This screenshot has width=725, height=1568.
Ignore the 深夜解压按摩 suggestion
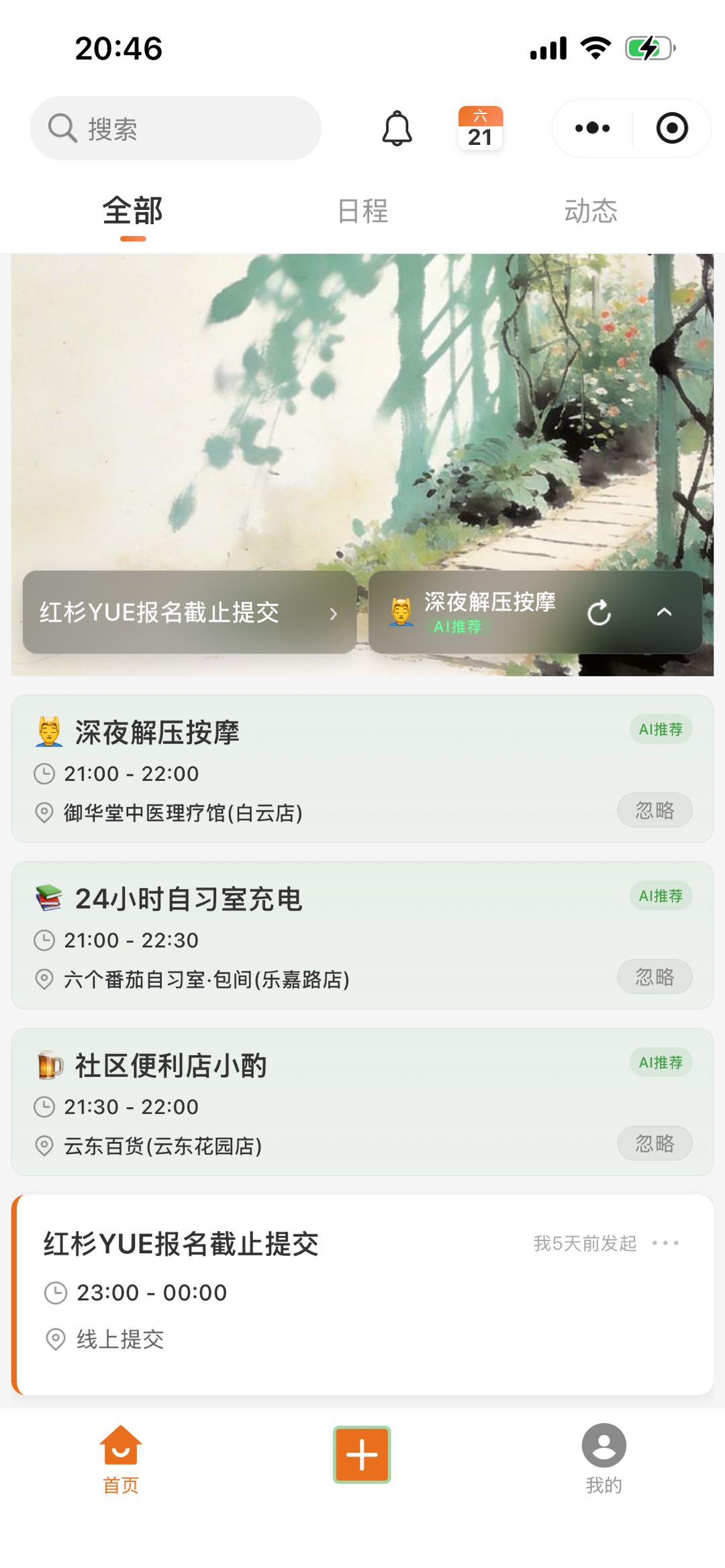655,811
